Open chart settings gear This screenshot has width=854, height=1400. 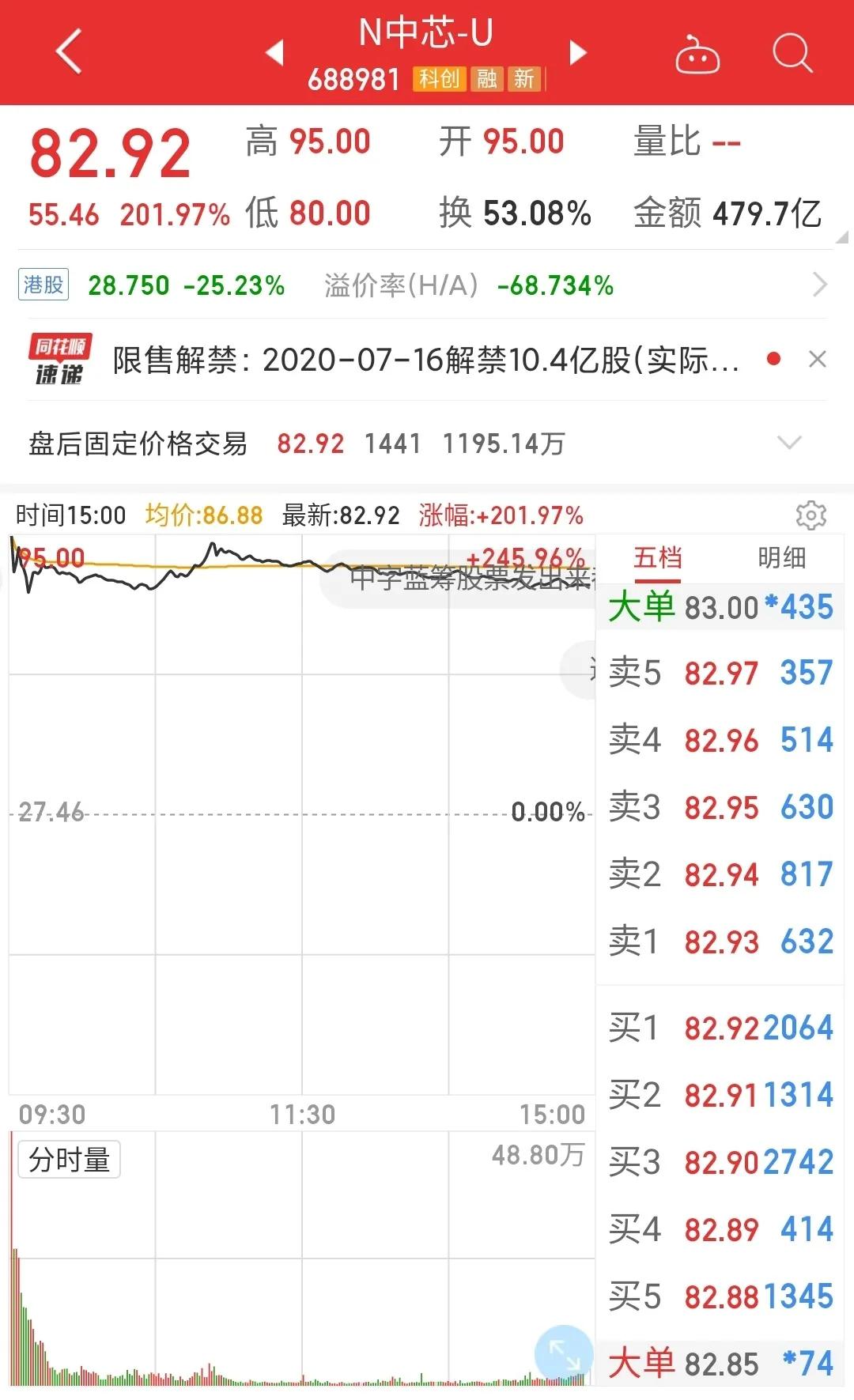pos(811,515)
